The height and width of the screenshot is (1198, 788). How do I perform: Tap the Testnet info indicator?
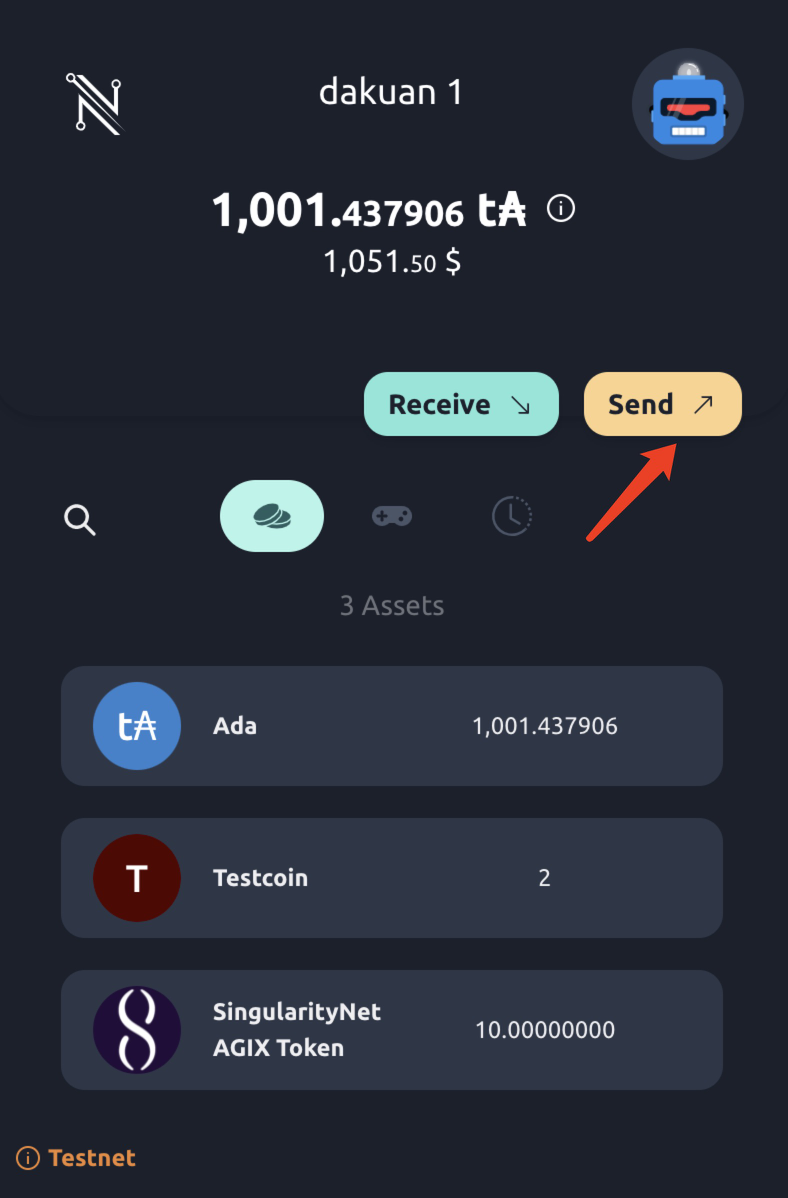coord(76,1158)
